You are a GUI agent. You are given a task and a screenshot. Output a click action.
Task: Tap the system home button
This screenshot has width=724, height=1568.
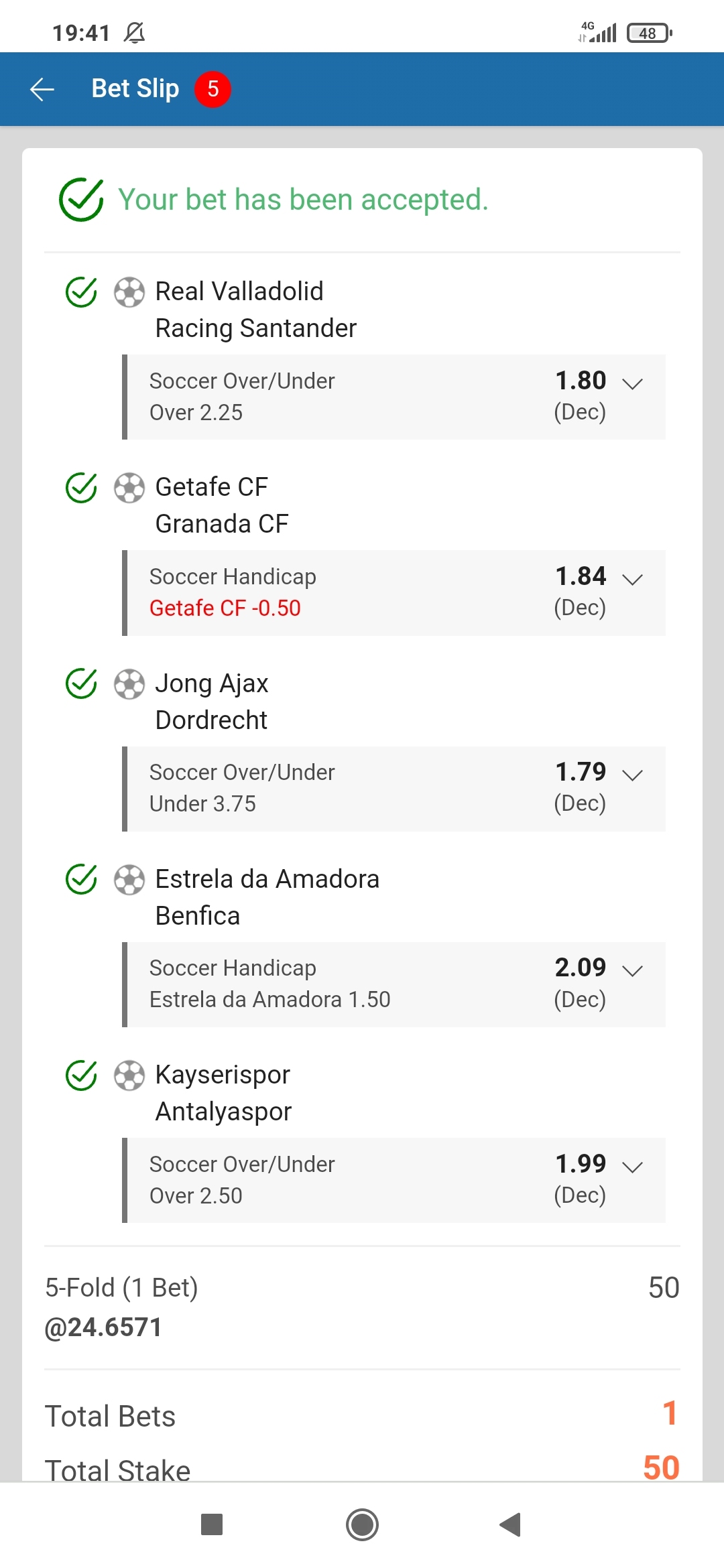[x=362, y=1525]
